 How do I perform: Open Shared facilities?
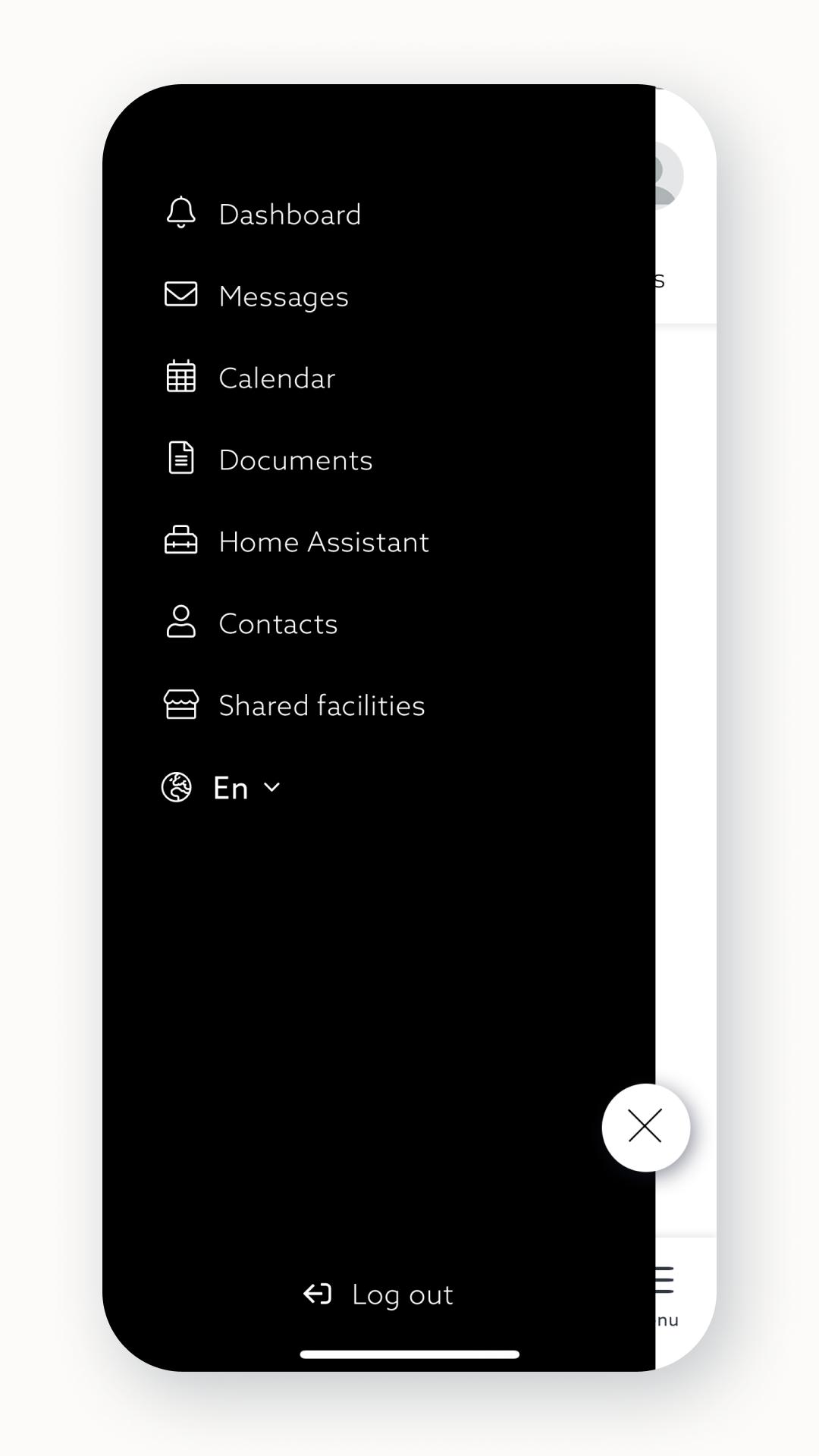click(x=294, y=705)
